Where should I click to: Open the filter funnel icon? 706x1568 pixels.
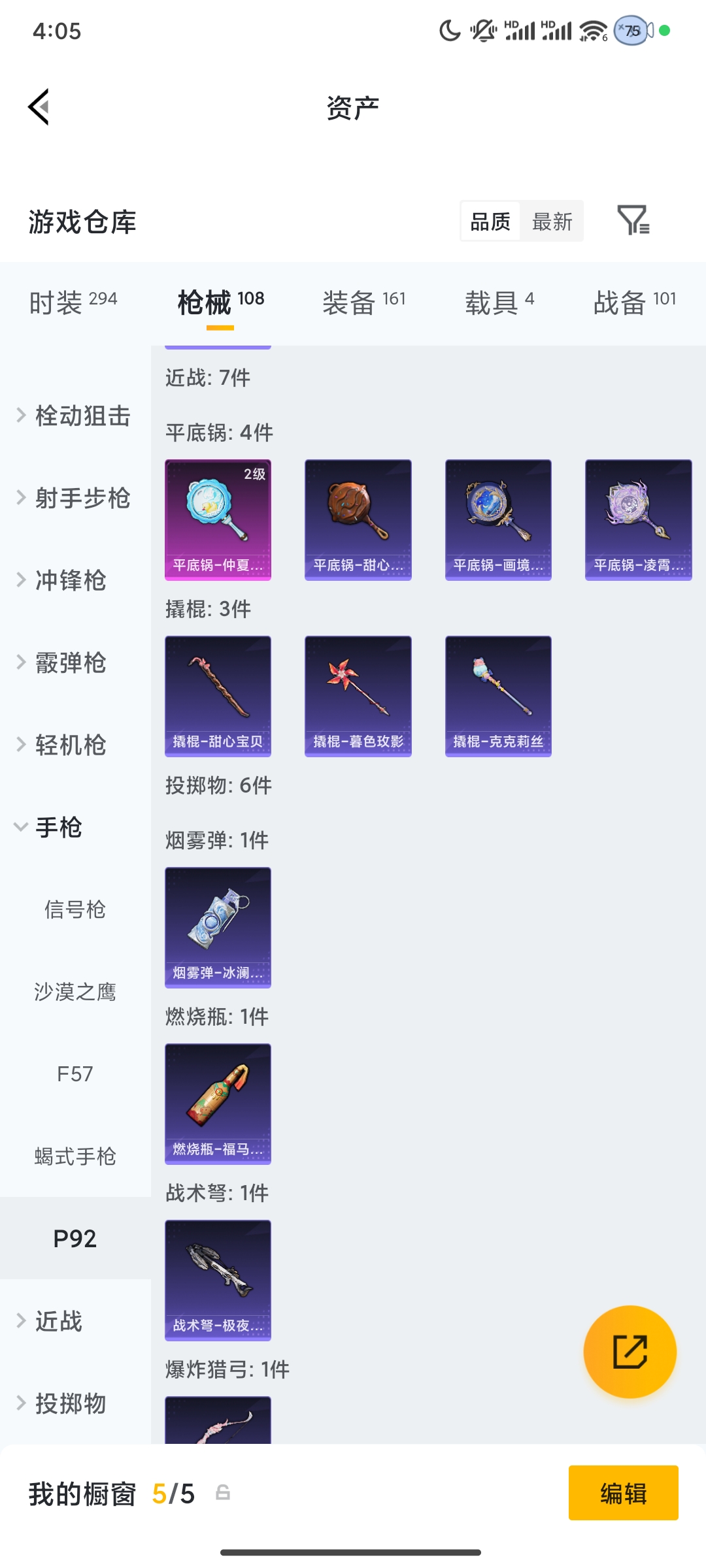coord(633,220)
